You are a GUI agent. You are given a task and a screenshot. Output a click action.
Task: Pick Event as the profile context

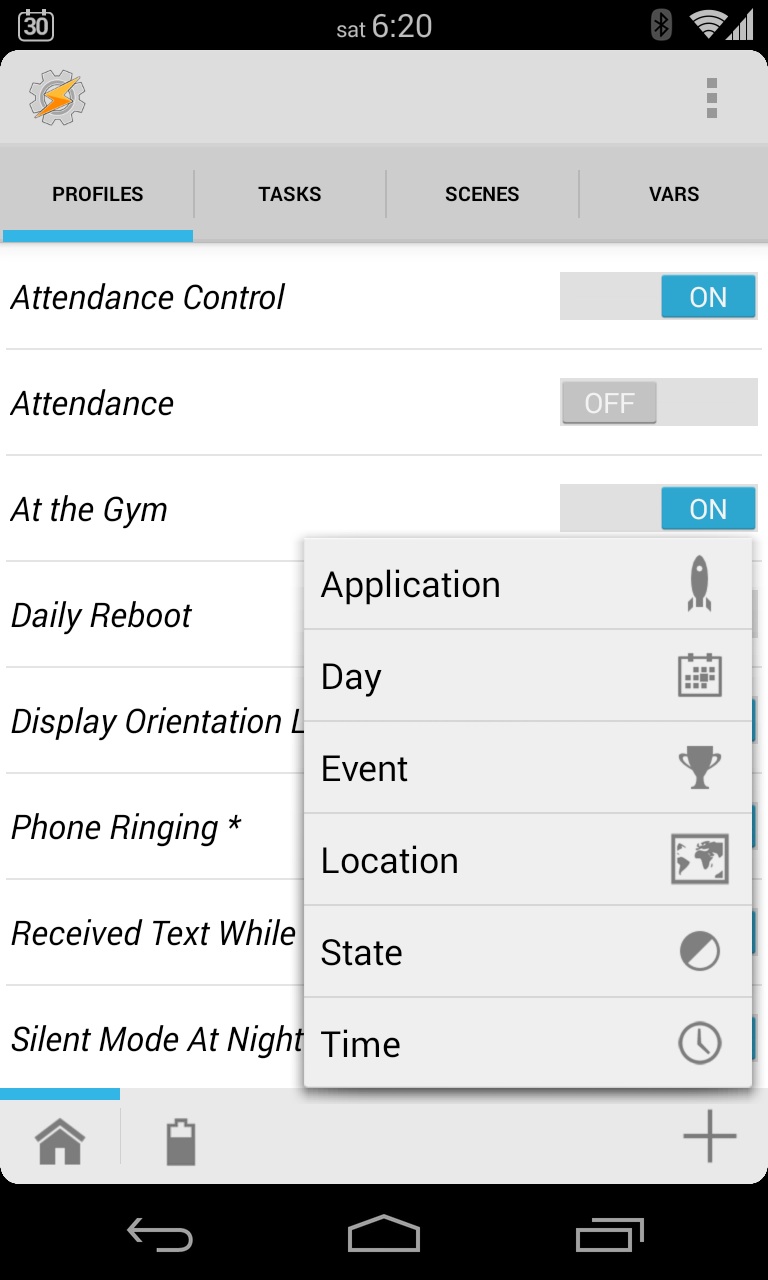(528, 768)
